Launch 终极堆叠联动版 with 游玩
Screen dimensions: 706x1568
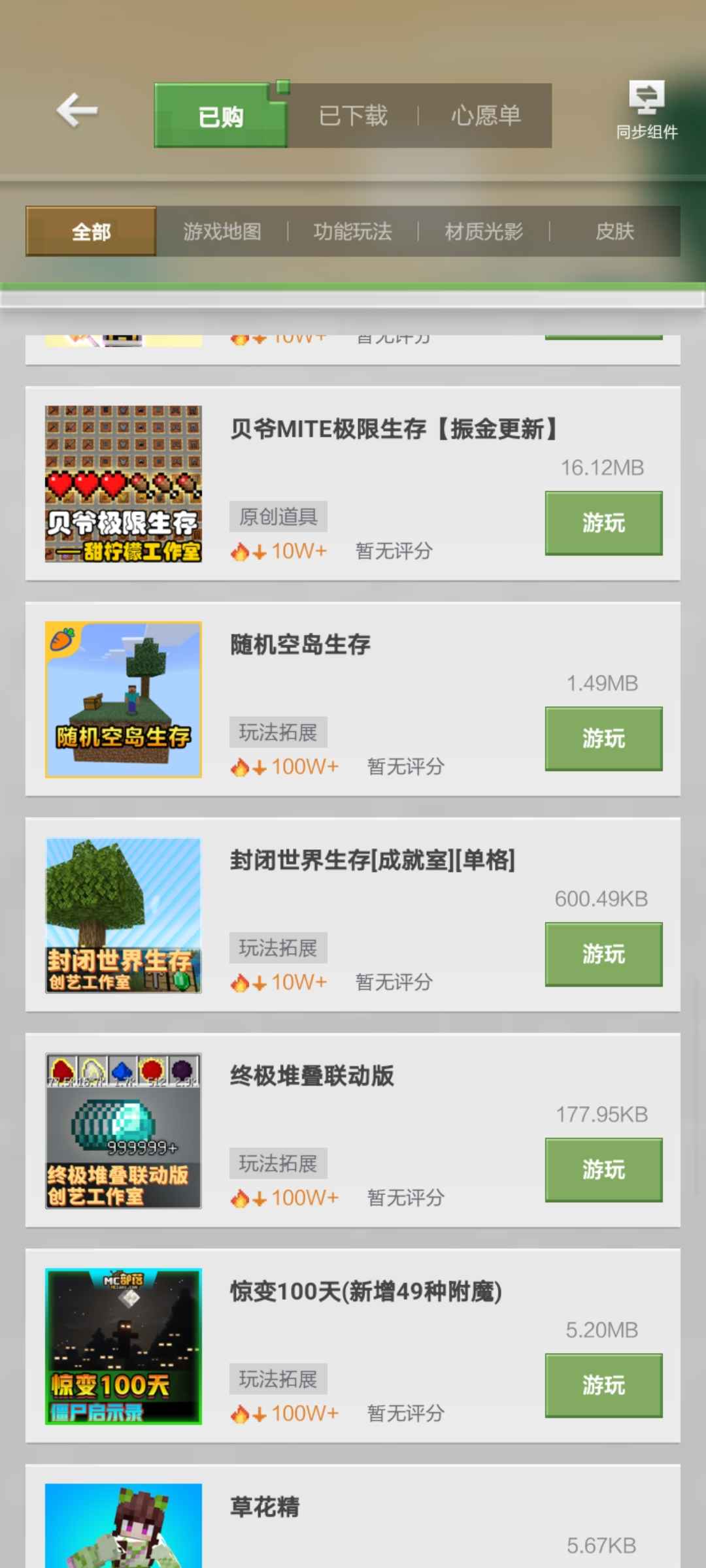pyautogui.click(x=603, y=1169)
